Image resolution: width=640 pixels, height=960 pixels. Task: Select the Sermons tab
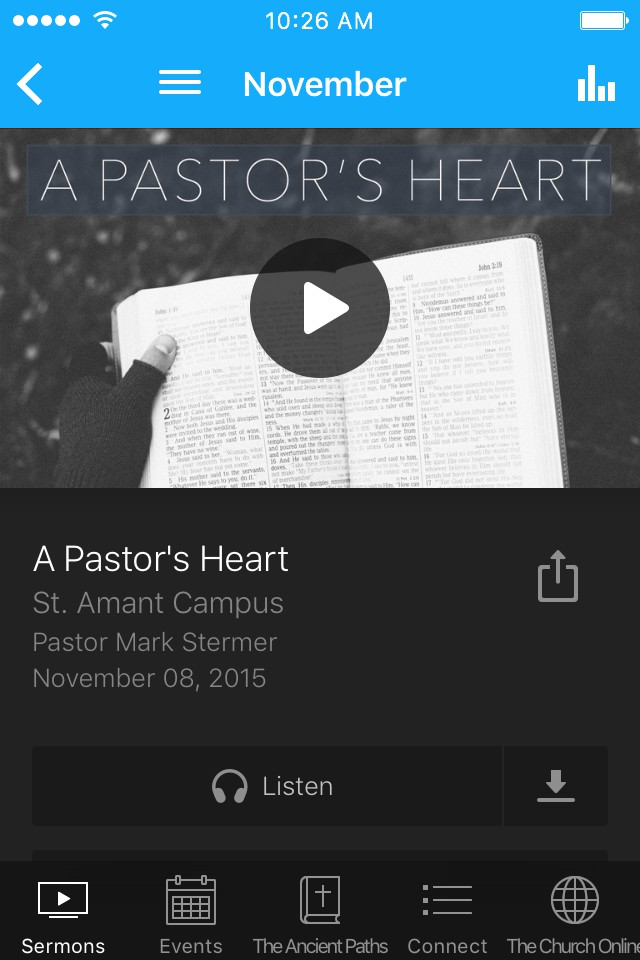(x=63, y=915)
